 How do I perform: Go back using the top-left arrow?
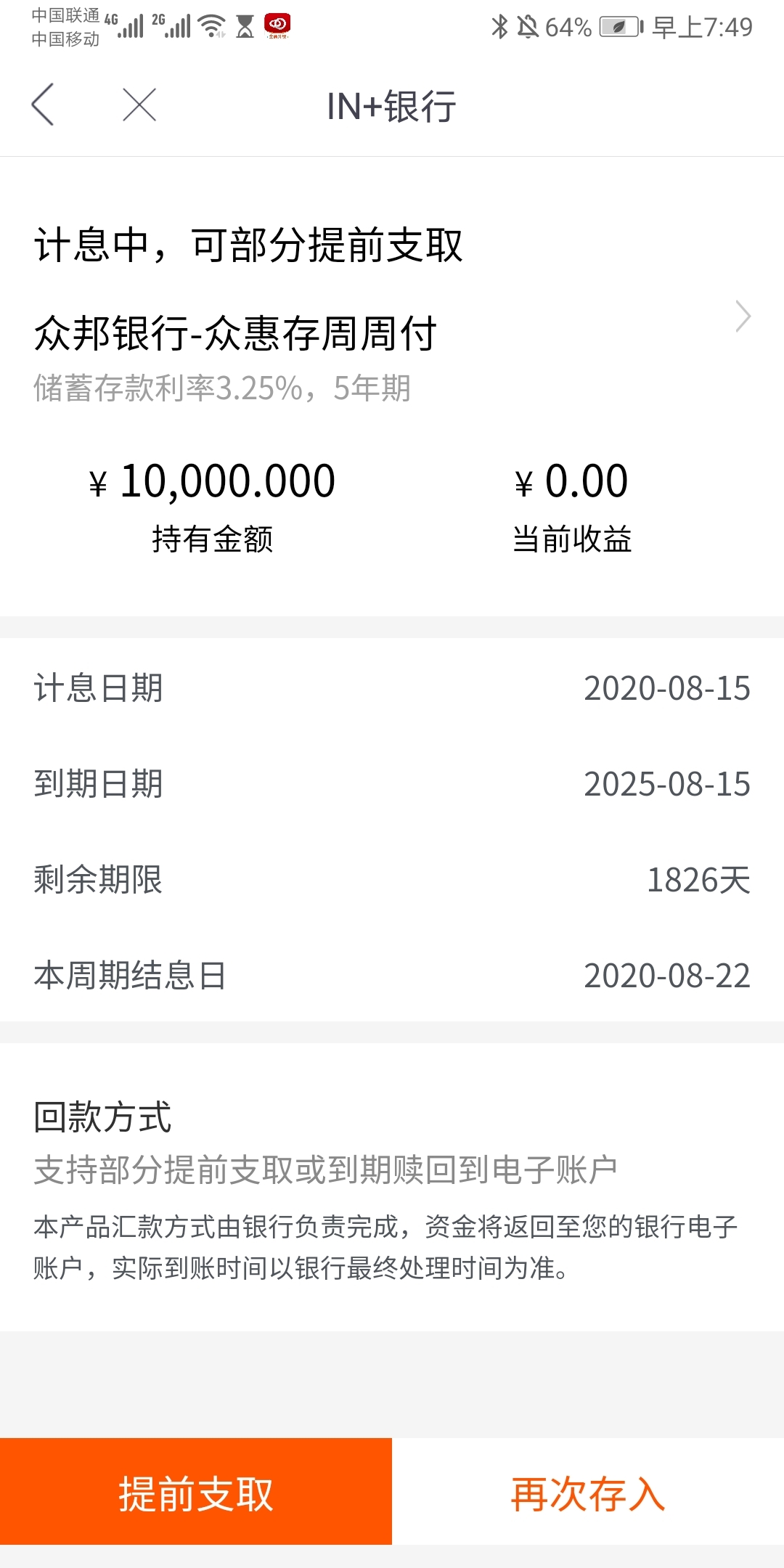click(x=43, y=105)
